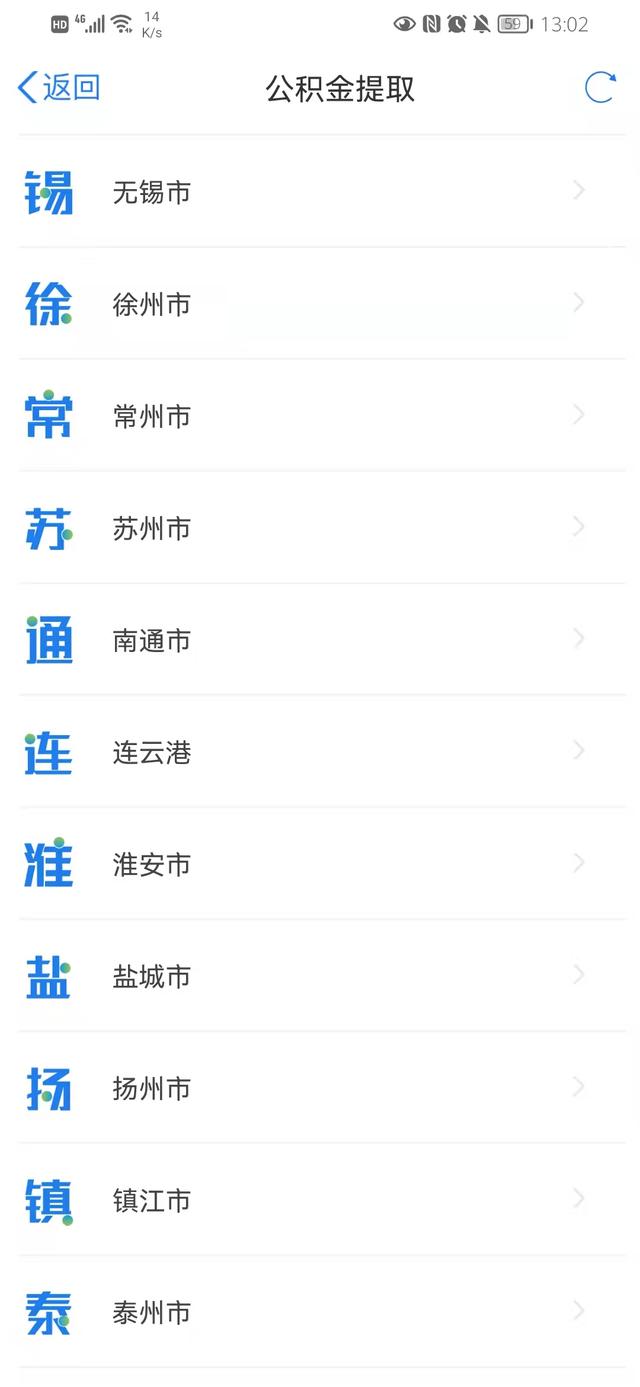Tap the 镇江市 row
This screenshot has height=1387, width=640.
point(320,1200)
